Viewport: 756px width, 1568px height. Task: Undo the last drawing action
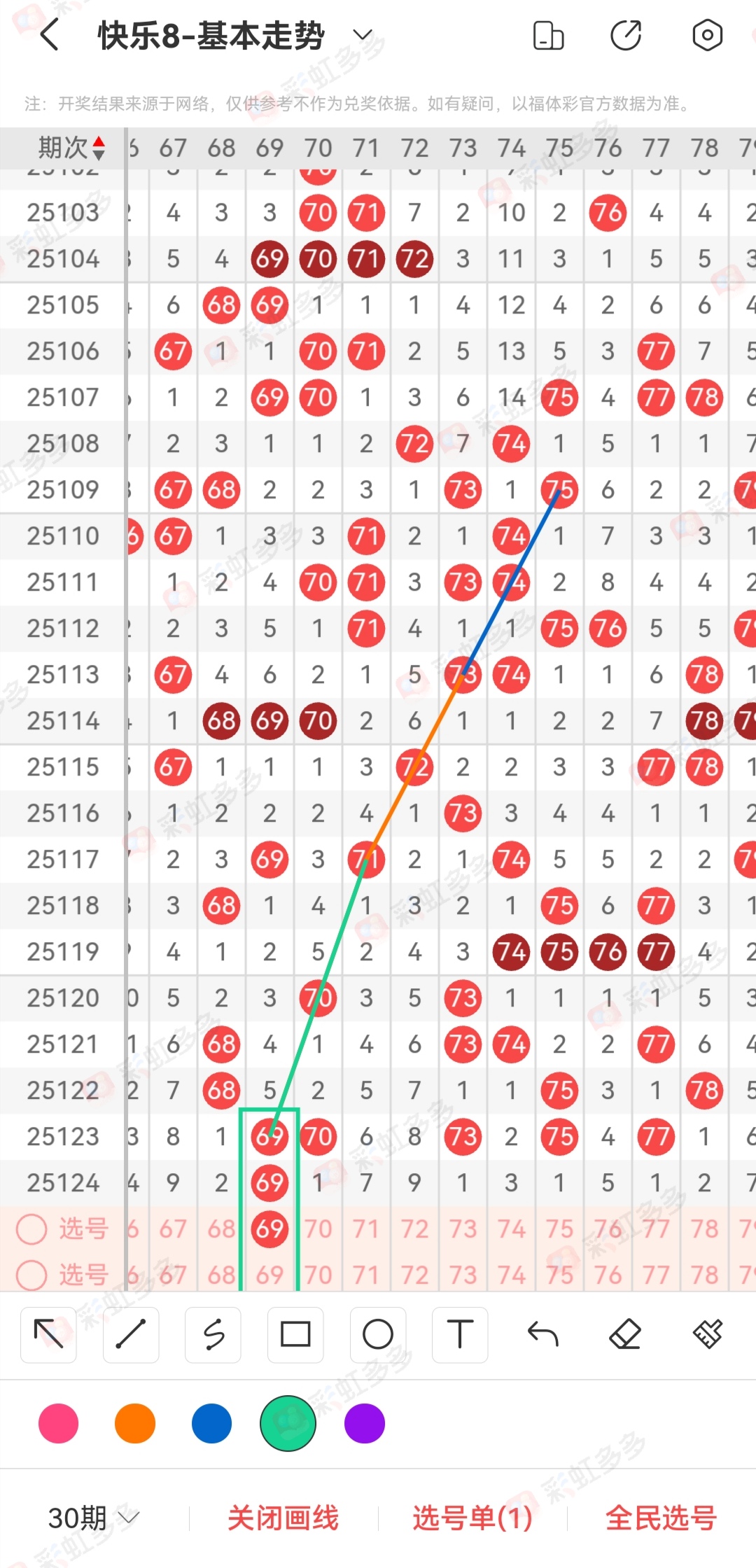coord(542,1334)
